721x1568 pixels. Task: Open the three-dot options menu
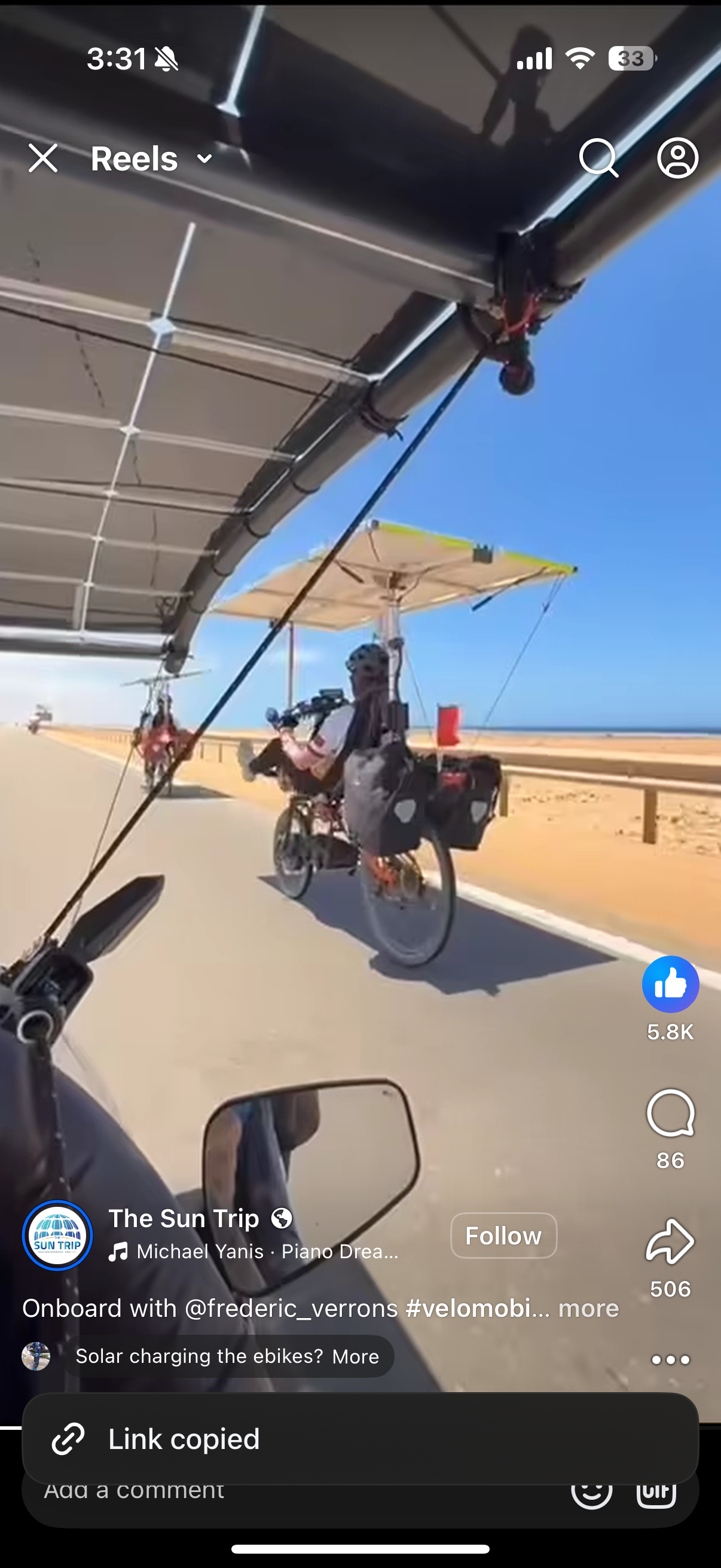670,1360
